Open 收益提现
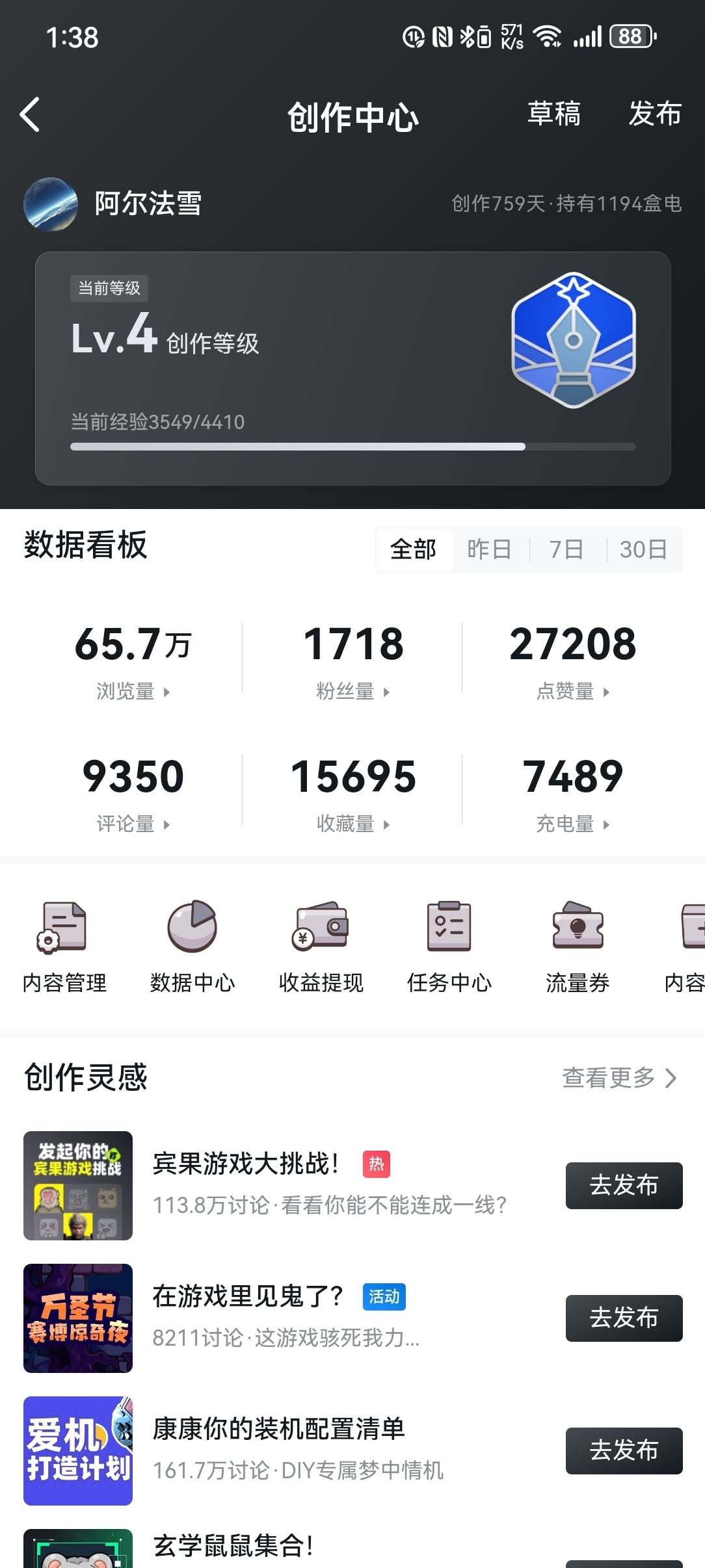Screen dimensions: 705x1568 (x=321, y=946)
